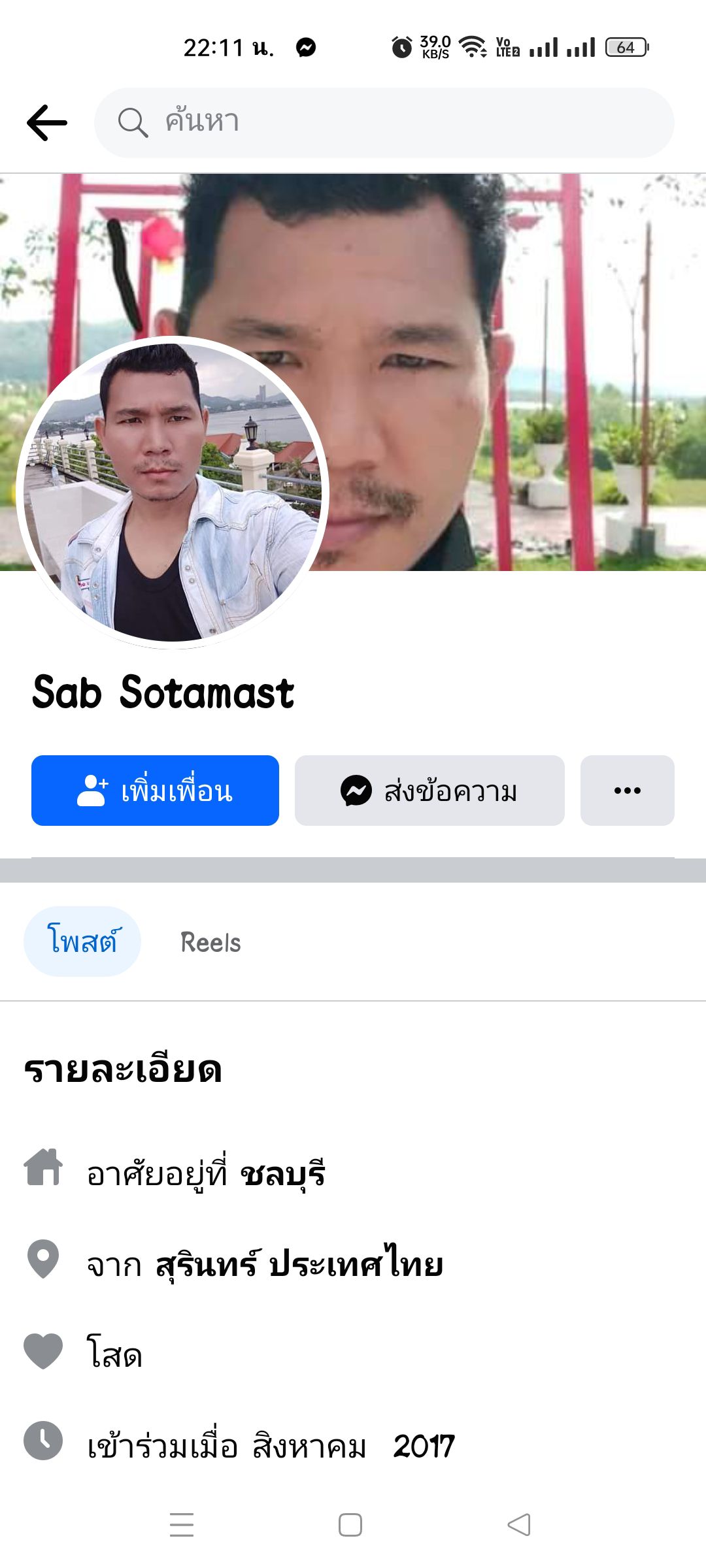Open the ค้นหา search field
The height and width of the screenshot is (1568, 706).
384,123
